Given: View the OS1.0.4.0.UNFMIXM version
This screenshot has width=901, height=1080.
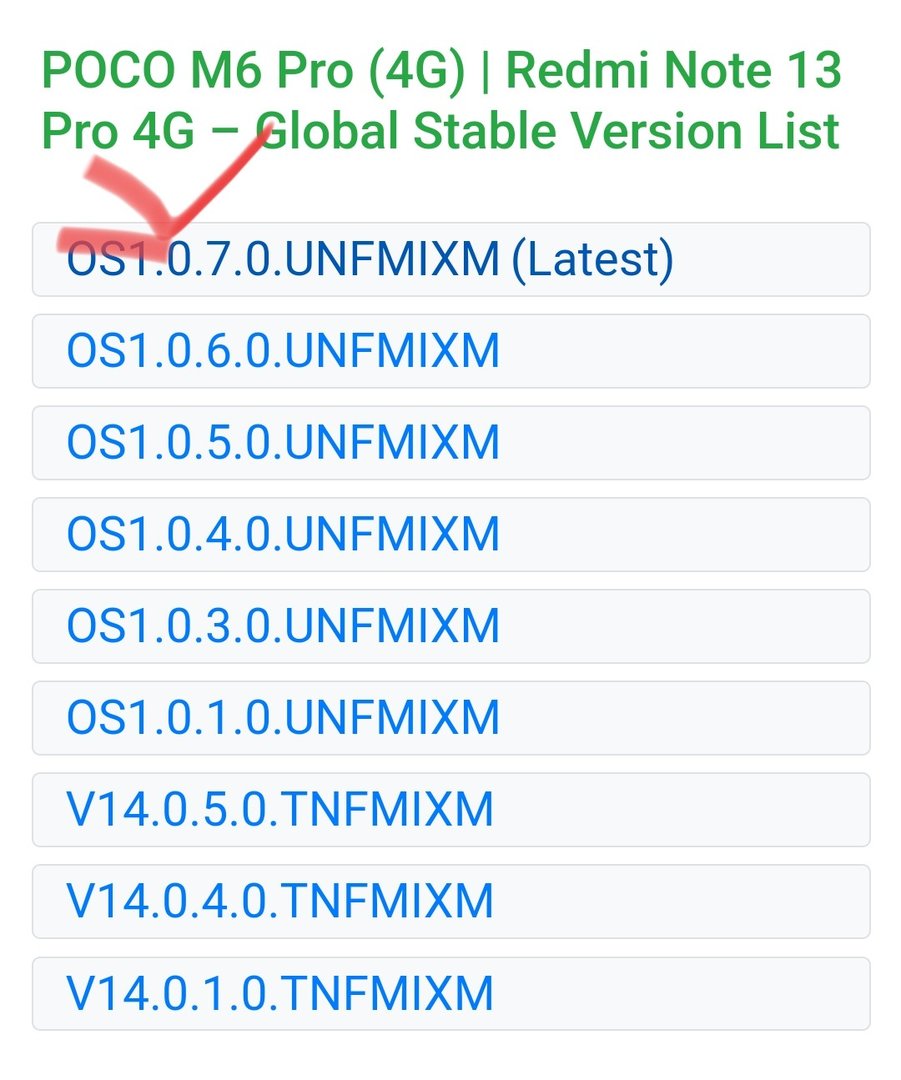Looking at the screenshot, I should tap(283, 535).
